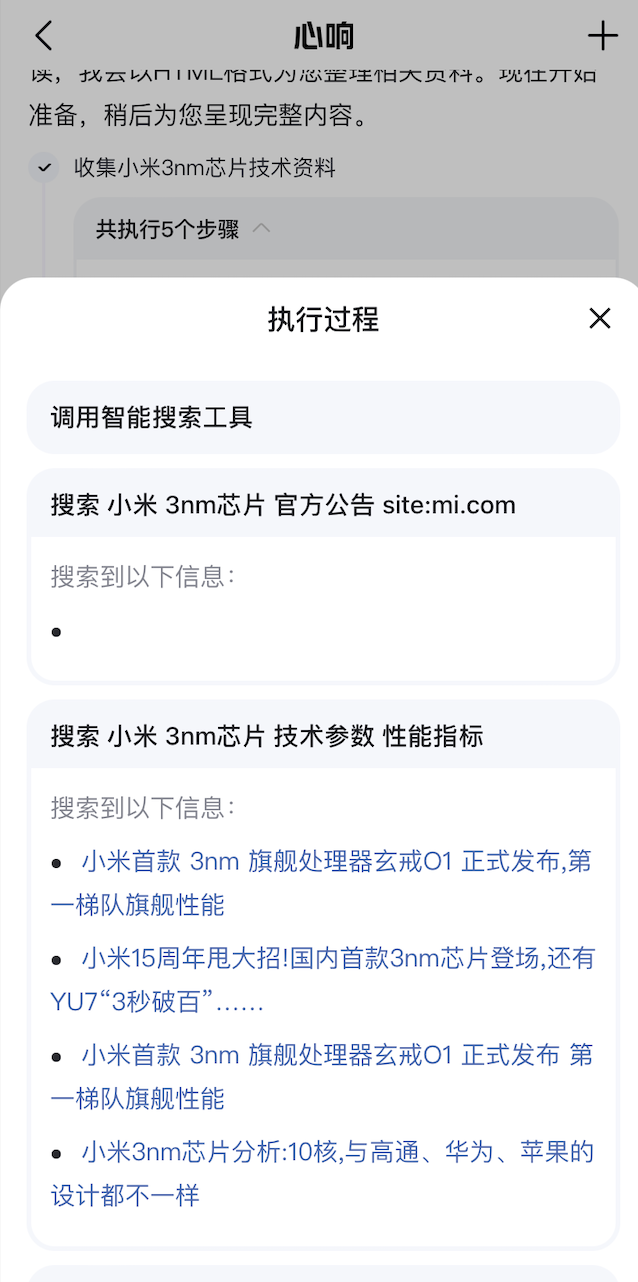638x1282 pixels.
Task: Open first result 小米首款 3nm 旗舰处理器玄戒O1 正式发布,第一梯队
Action: [x=322, y=883]
